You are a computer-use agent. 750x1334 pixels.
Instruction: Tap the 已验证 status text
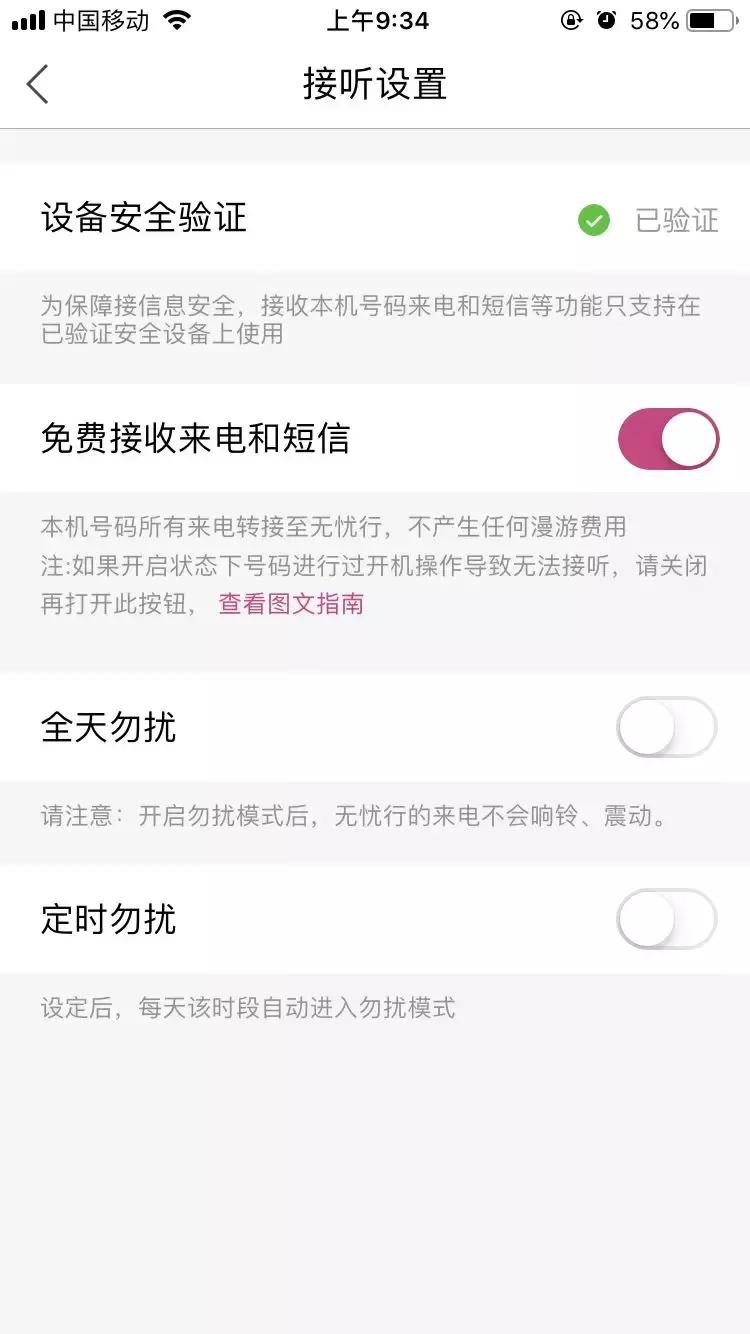coord(677,221)
